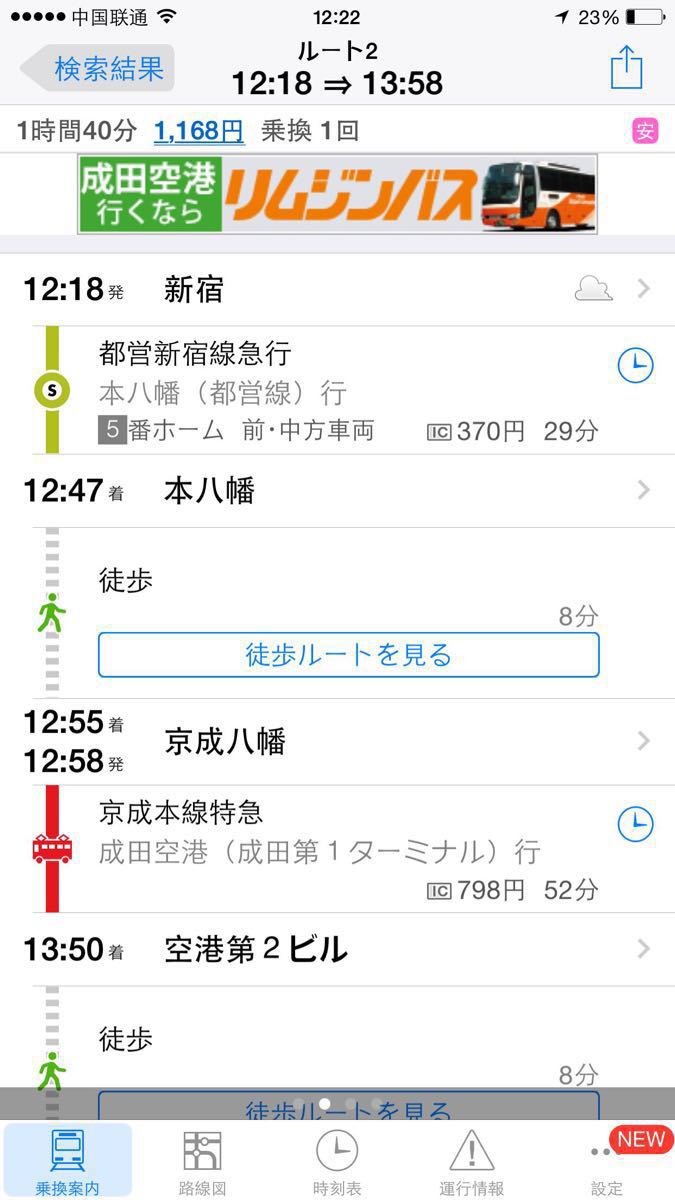Open the 成田空港 リムジンバス ad banner

tap(337, 194)
